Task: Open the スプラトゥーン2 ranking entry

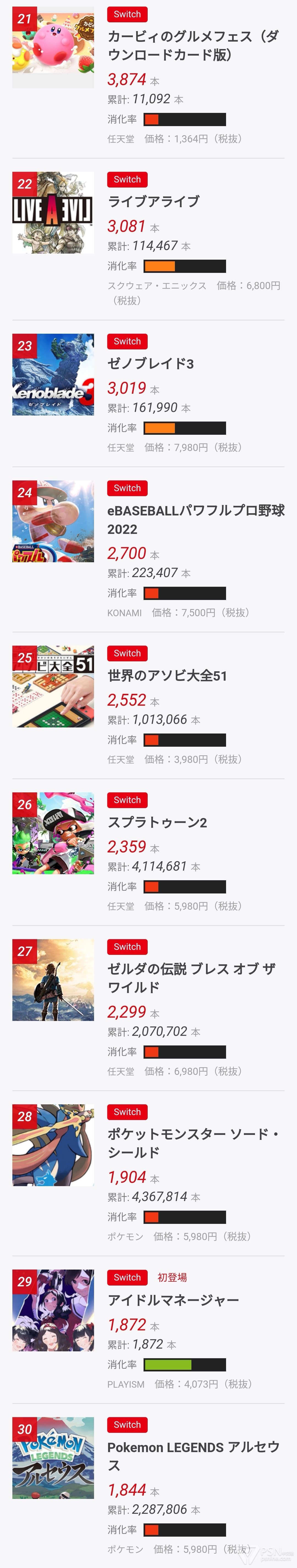Action: tap(157, 822)
